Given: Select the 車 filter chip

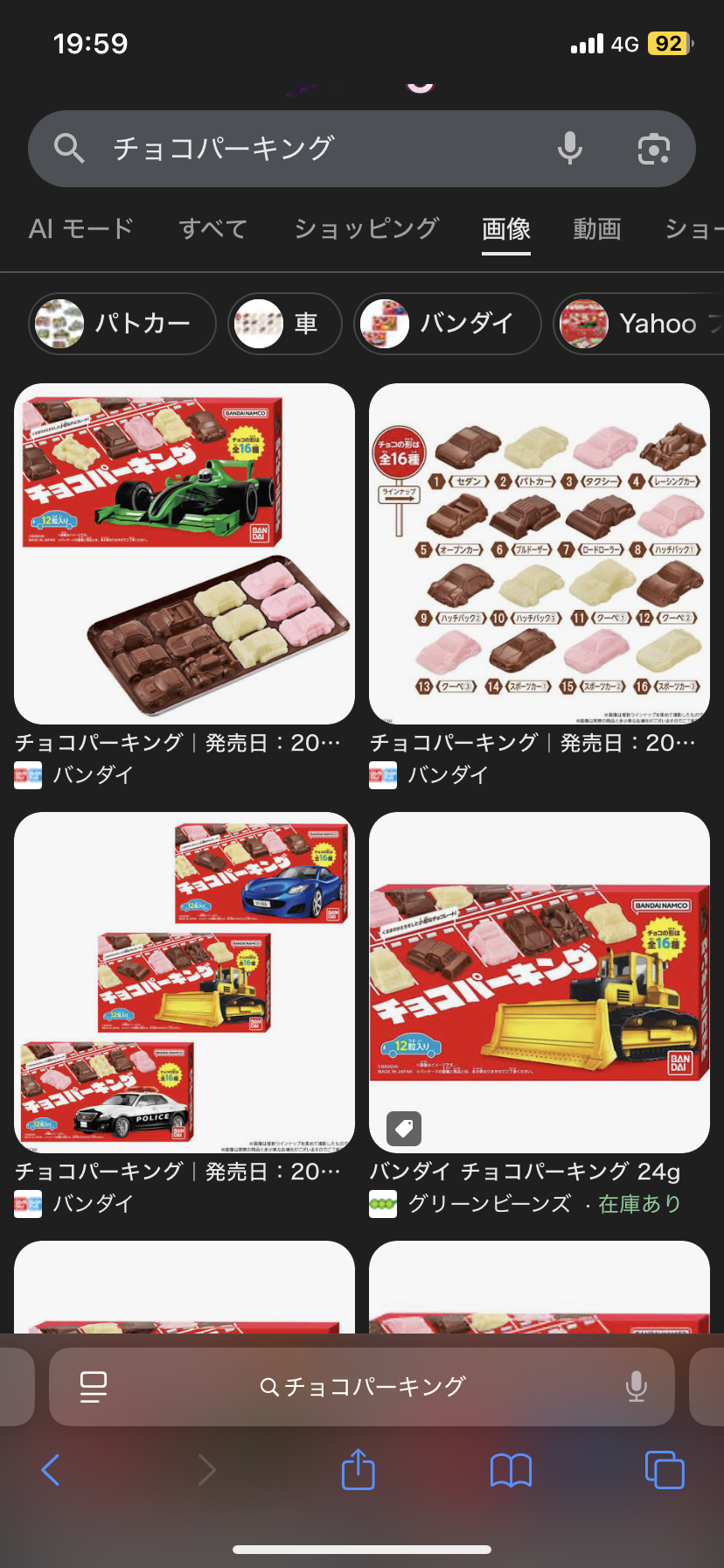Looking at the screenshot, I should tap(284, 324).
